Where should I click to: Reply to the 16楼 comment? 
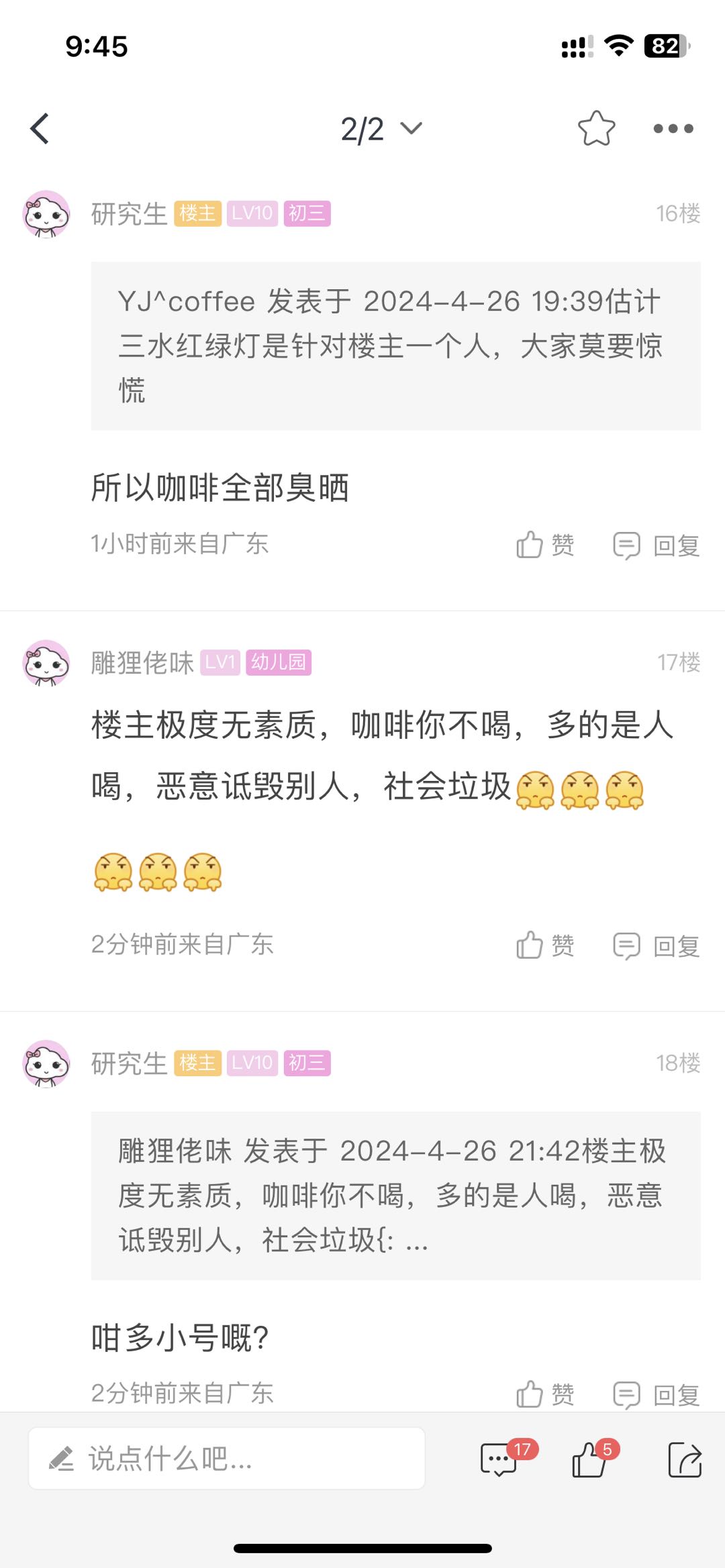point(657,545)
